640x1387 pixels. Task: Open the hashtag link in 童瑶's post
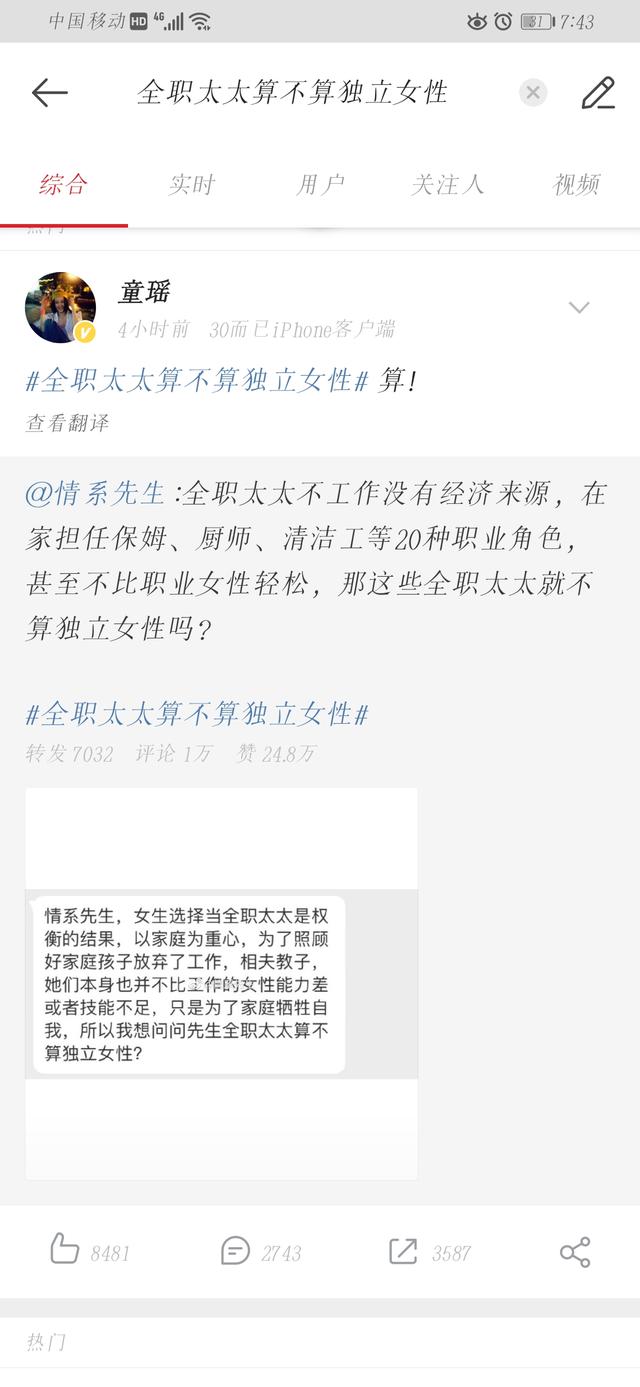tap(198, 380)
